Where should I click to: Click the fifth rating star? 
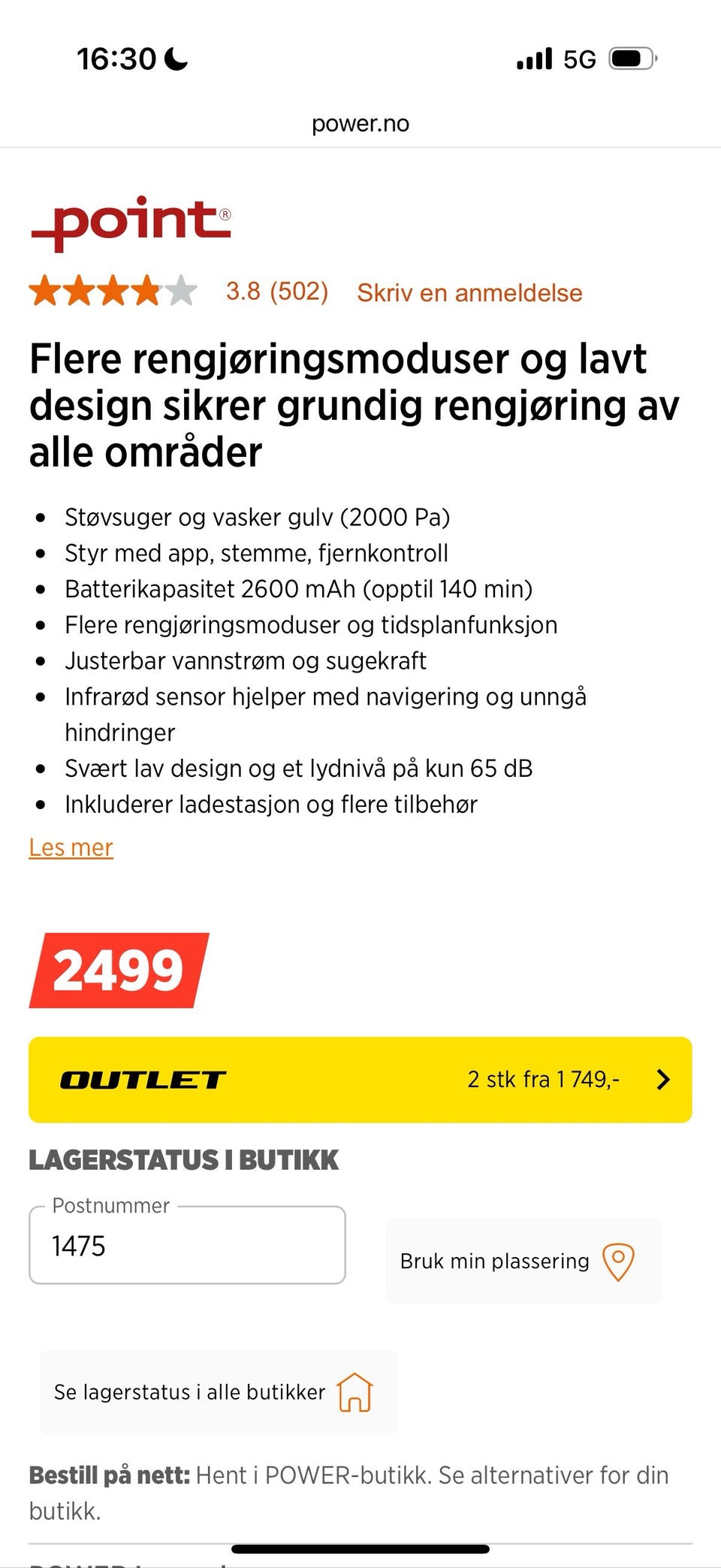[x=181, y=292]
